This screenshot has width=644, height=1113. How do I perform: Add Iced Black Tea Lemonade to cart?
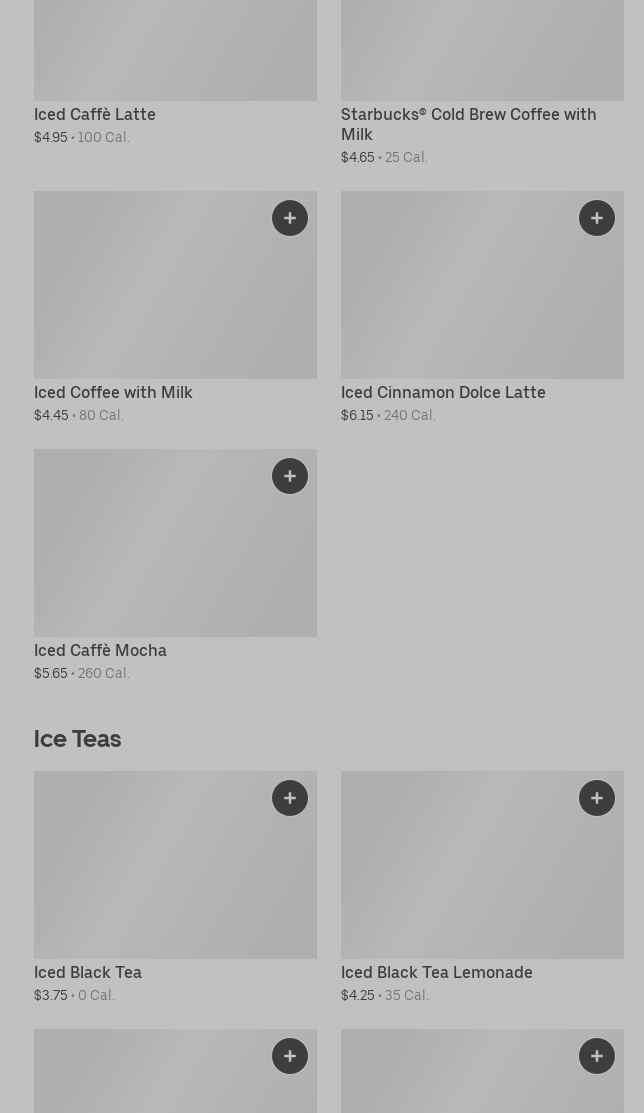[596, 798]
